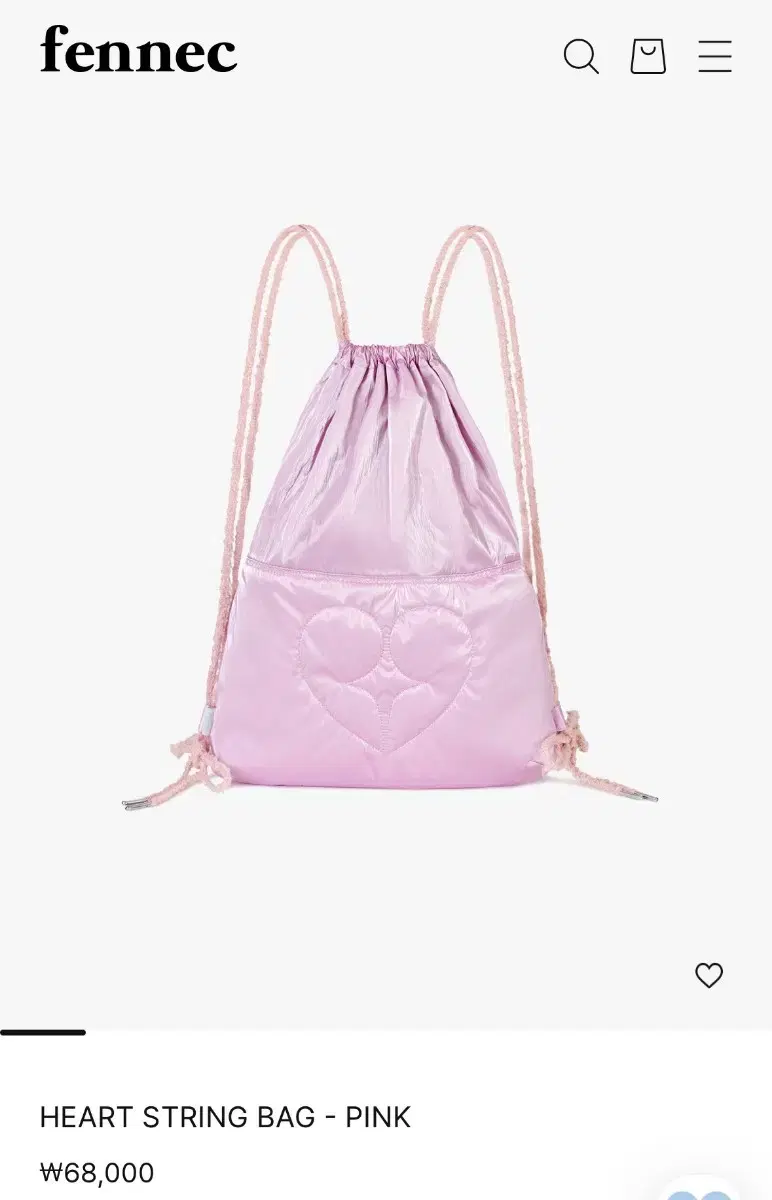
Task: Click the magnifying glass to start a search
Action: tap(580, 58)
